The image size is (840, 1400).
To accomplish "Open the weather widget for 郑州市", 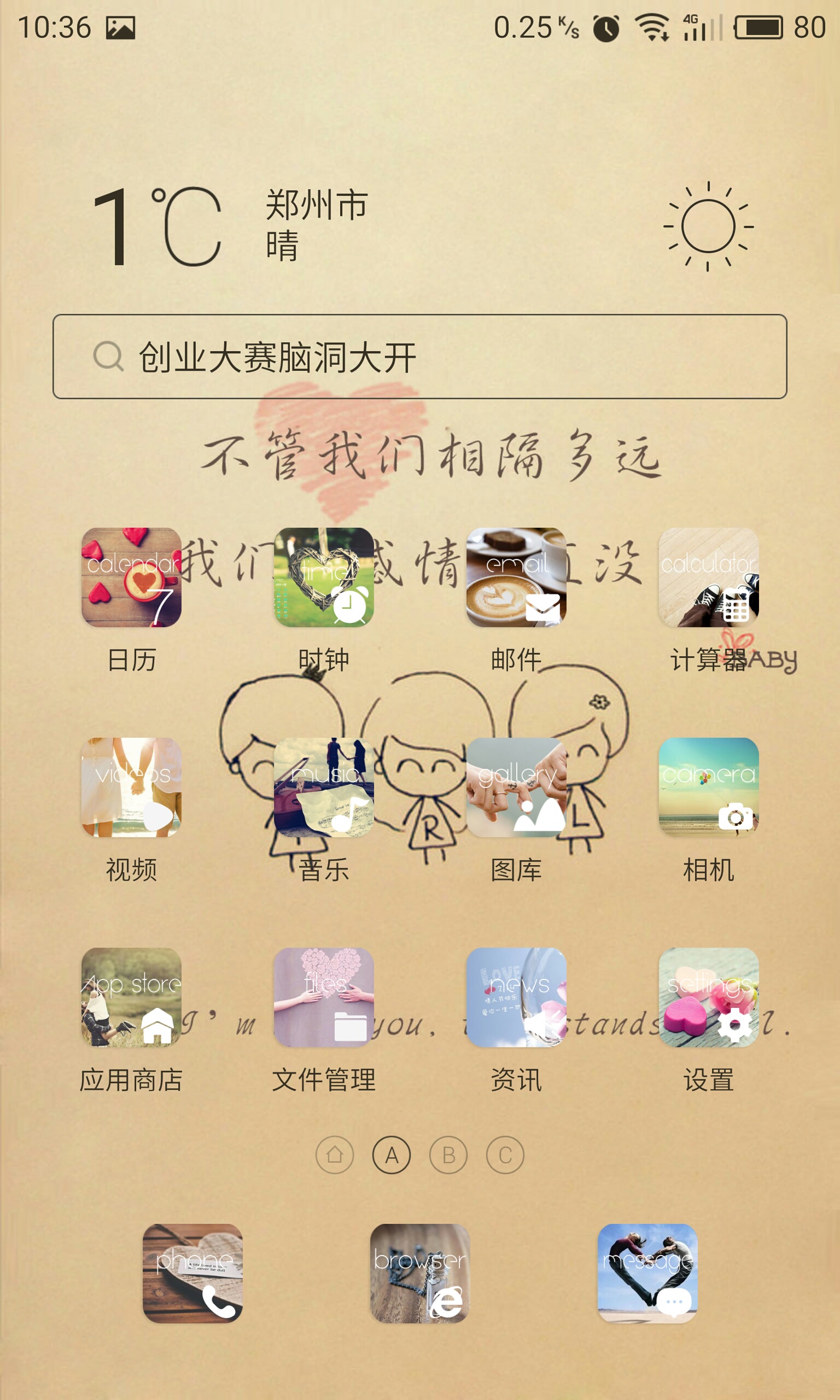I will tap(419, 226).
